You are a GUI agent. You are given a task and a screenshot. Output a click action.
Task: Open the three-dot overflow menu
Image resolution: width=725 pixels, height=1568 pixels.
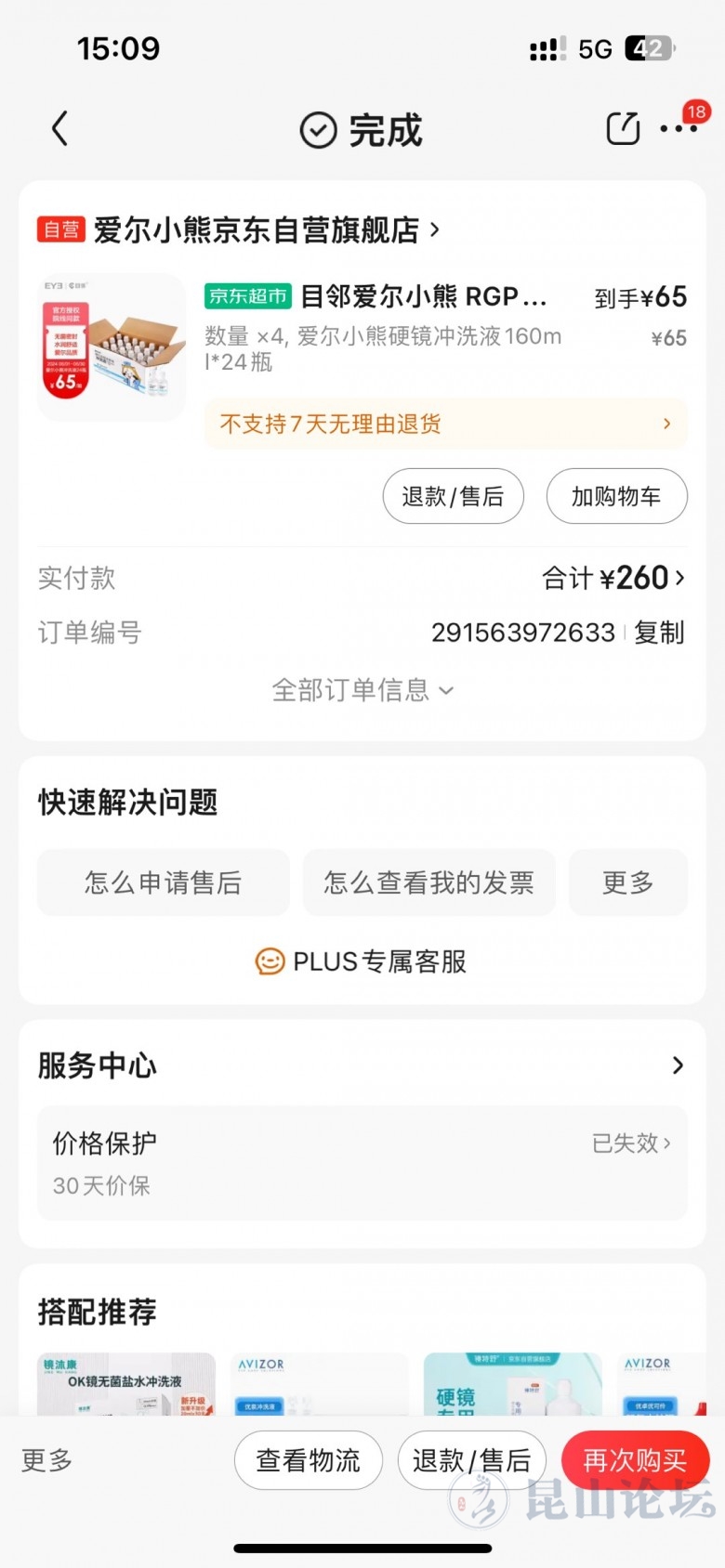click(679, 129)
